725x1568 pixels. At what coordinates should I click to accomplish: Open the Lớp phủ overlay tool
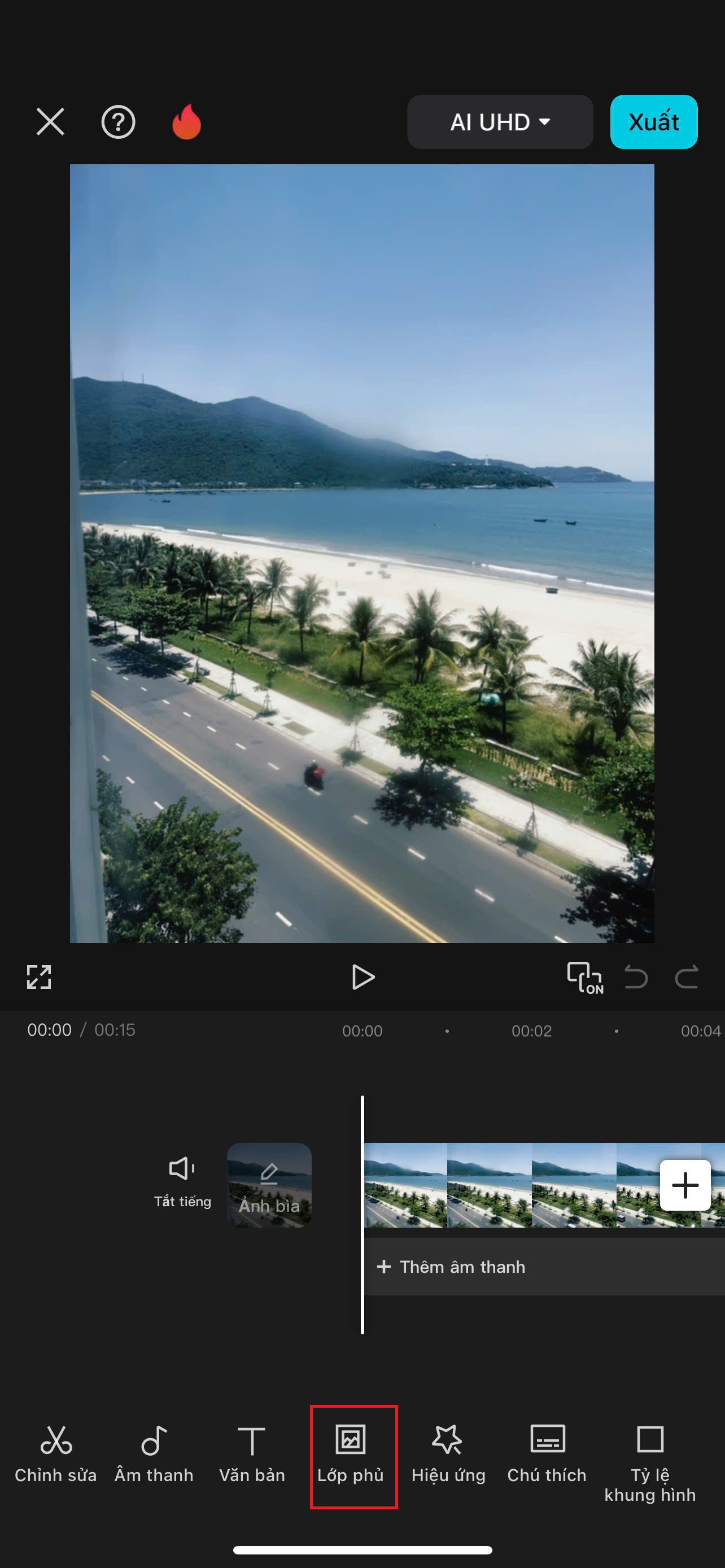coord(351,1455)
